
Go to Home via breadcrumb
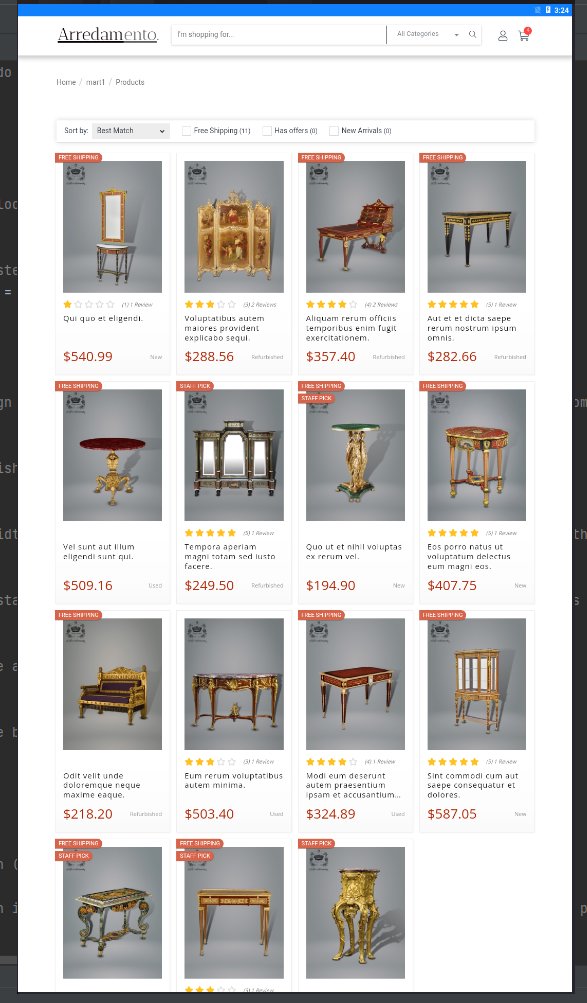[66, 82]
